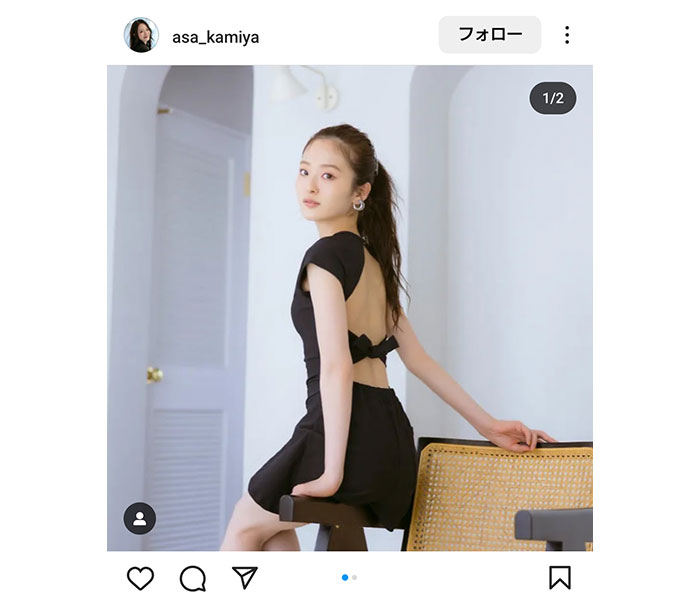Screen dimensions: 700x600
Task: Bookmark this post
Action: click(559, 578)
